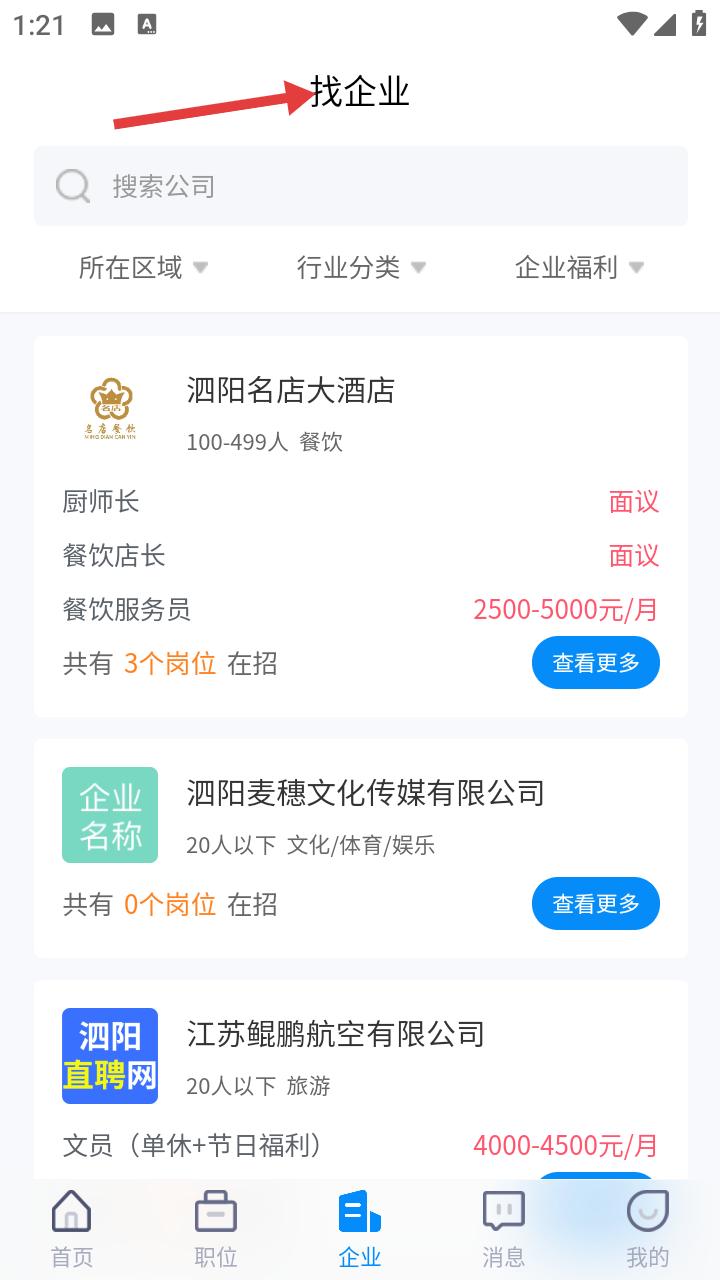View the 餐饮服务员 position
720x1280 pixels.
pyautogui.click(x=360, y=609)
